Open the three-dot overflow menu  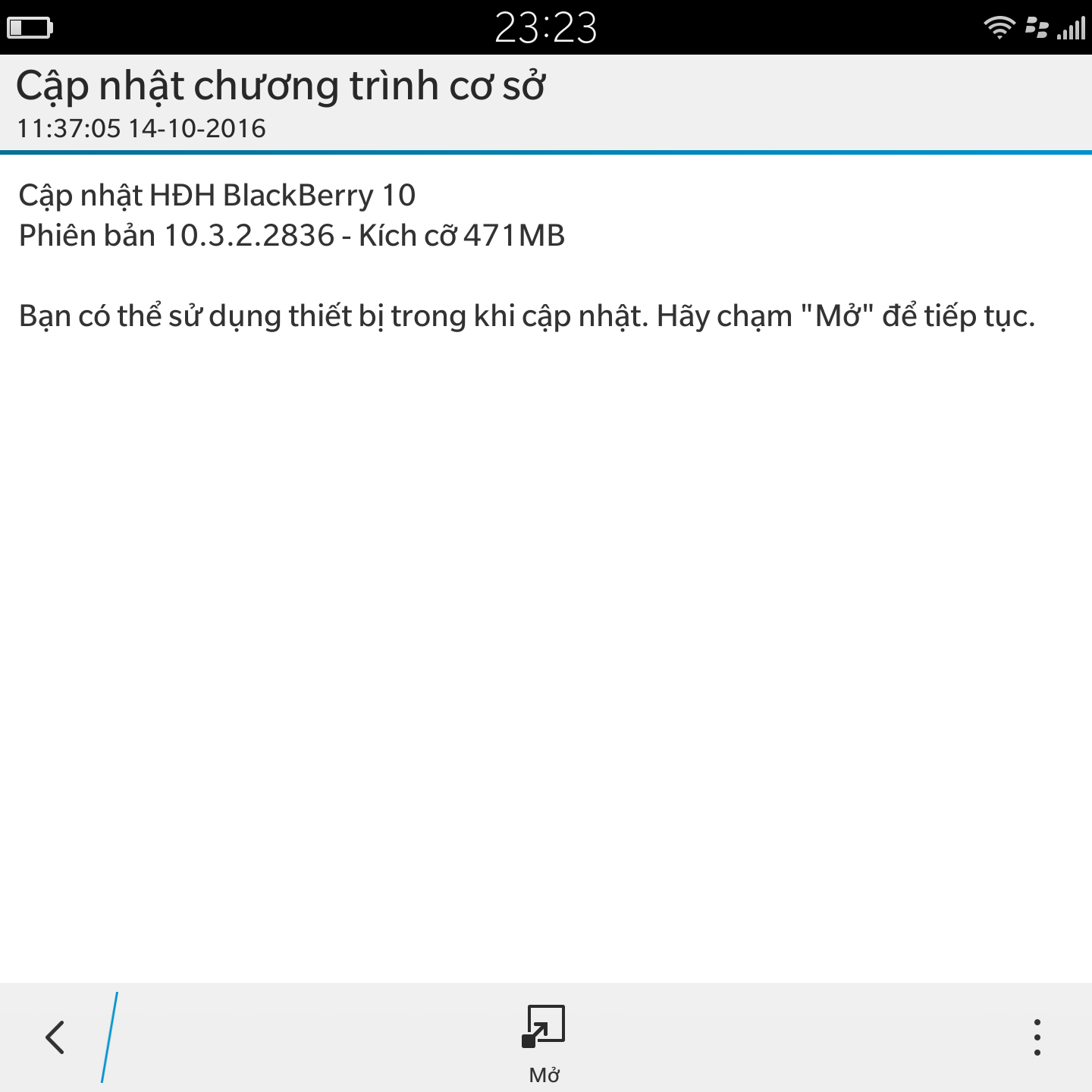1037,1037
